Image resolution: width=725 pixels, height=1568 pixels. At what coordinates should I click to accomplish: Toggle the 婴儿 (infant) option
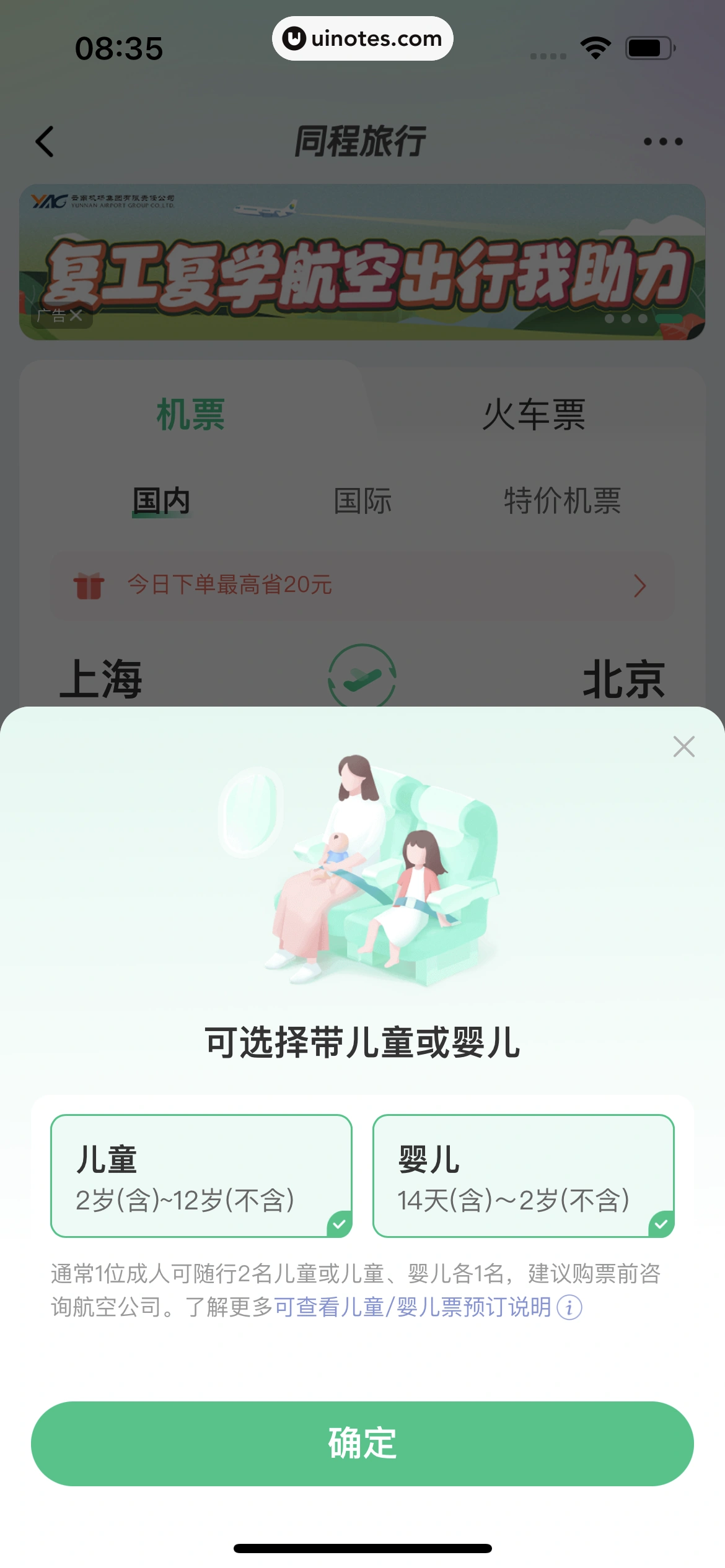pos(523,1175)
